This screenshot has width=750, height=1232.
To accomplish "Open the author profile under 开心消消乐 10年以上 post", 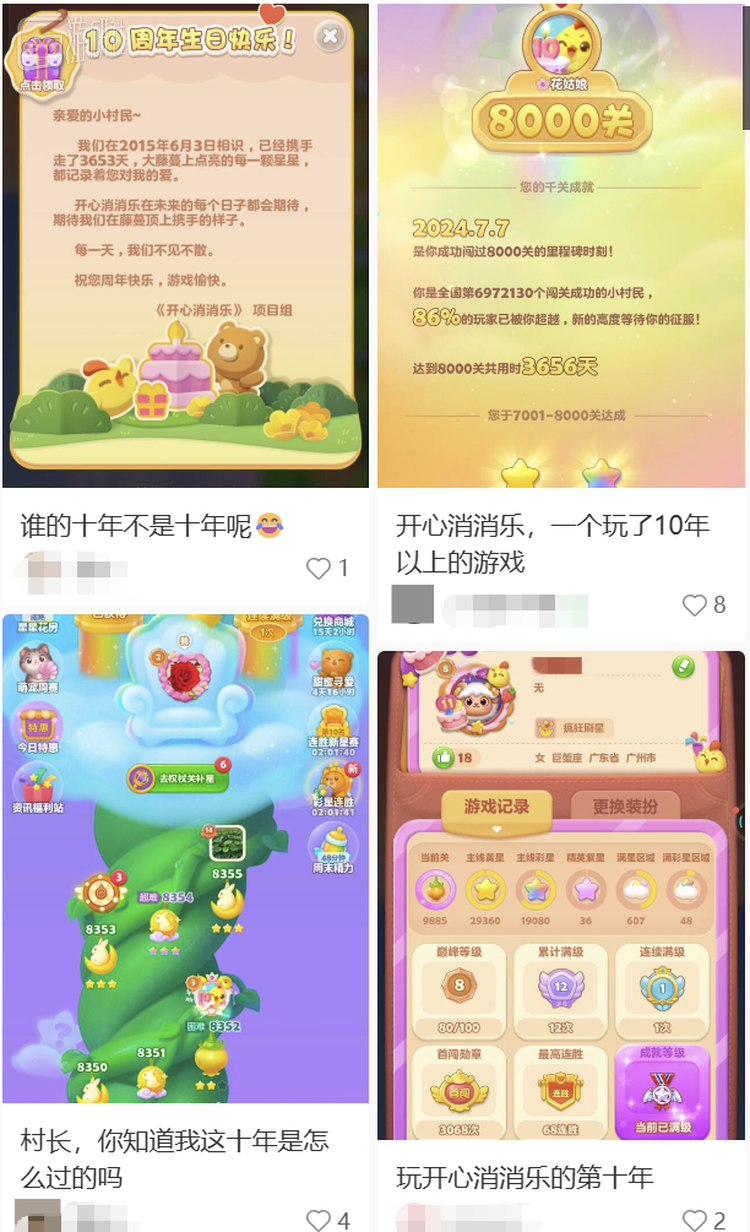I will (x=412, y=605).
